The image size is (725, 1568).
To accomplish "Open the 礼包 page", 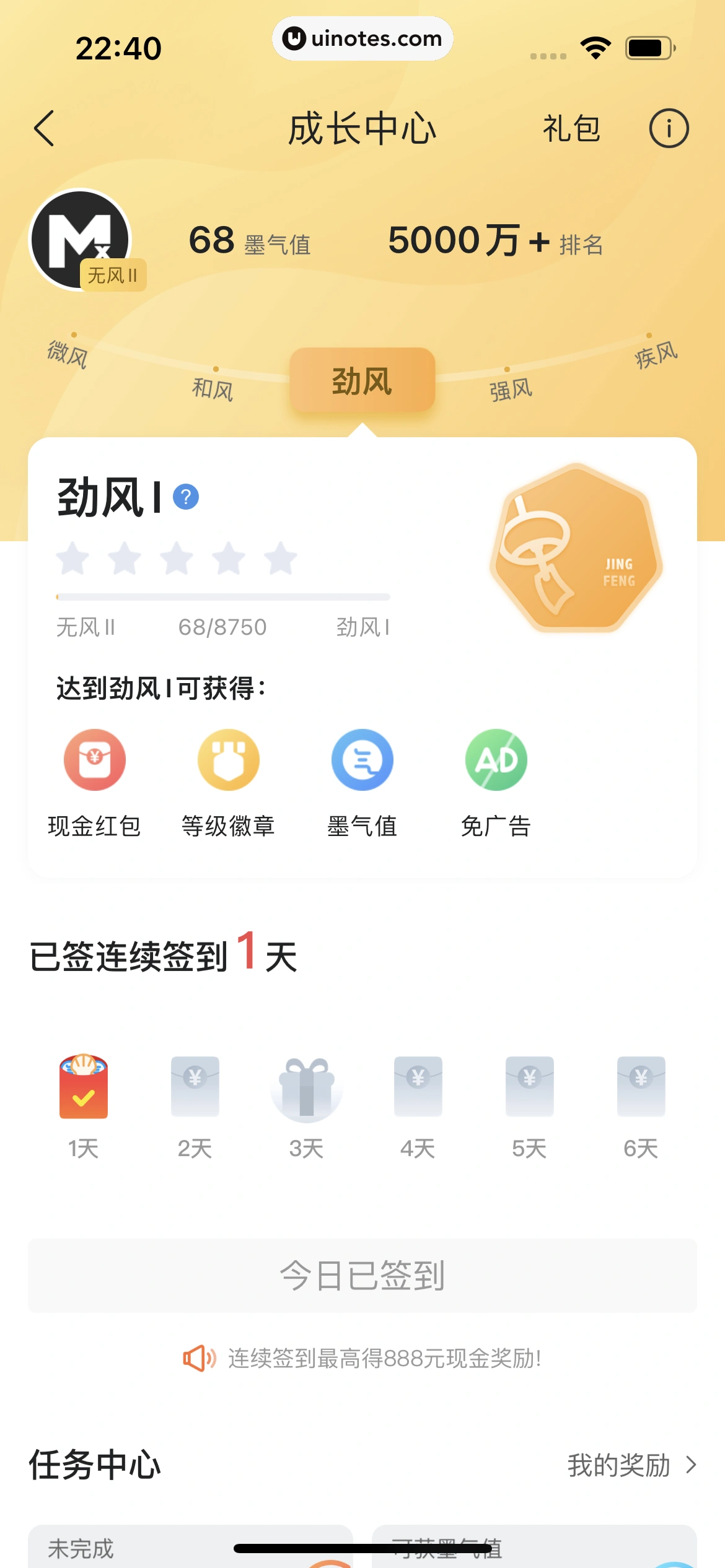I will click(x=571, y=129).
